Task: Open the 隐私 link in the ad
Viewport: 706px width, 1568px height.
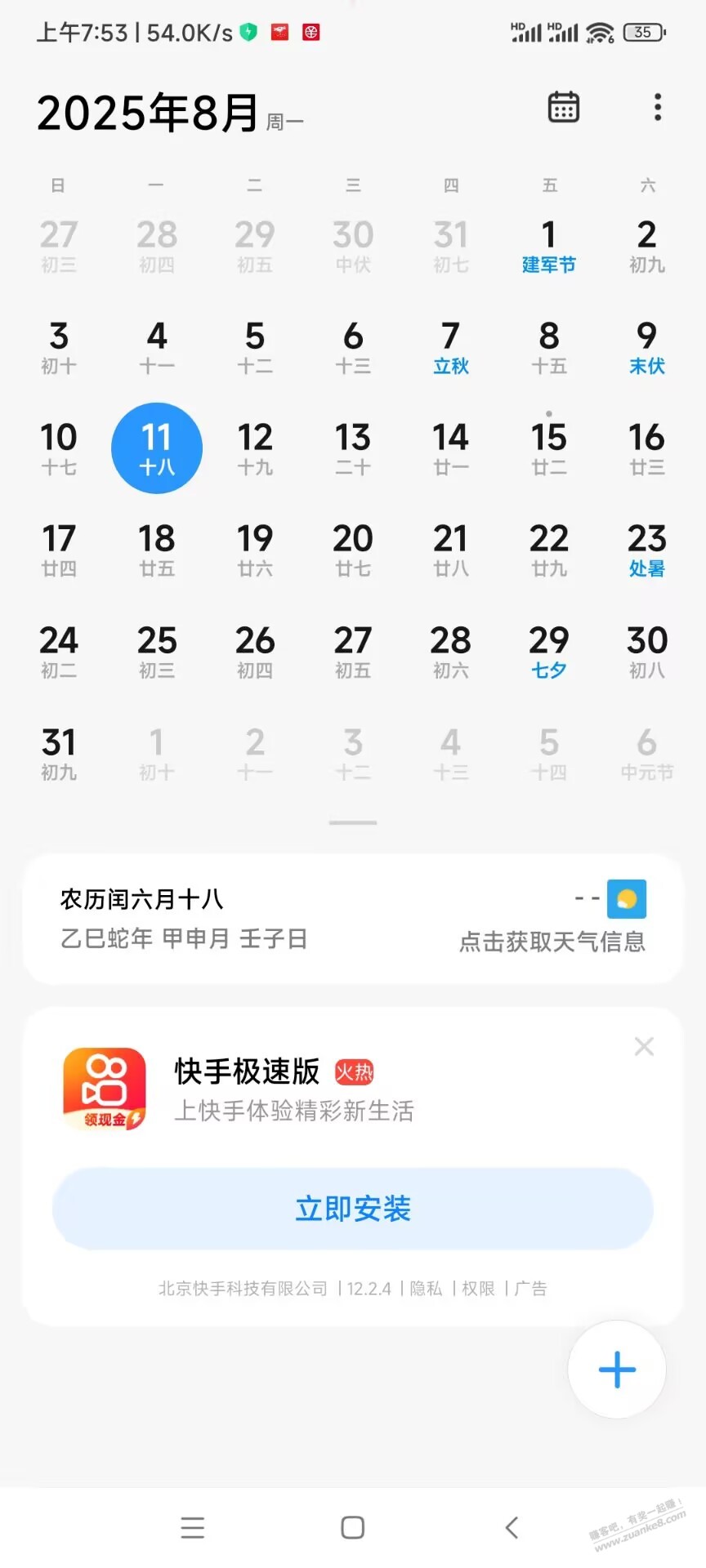Action: click(x=426, y=1289)
